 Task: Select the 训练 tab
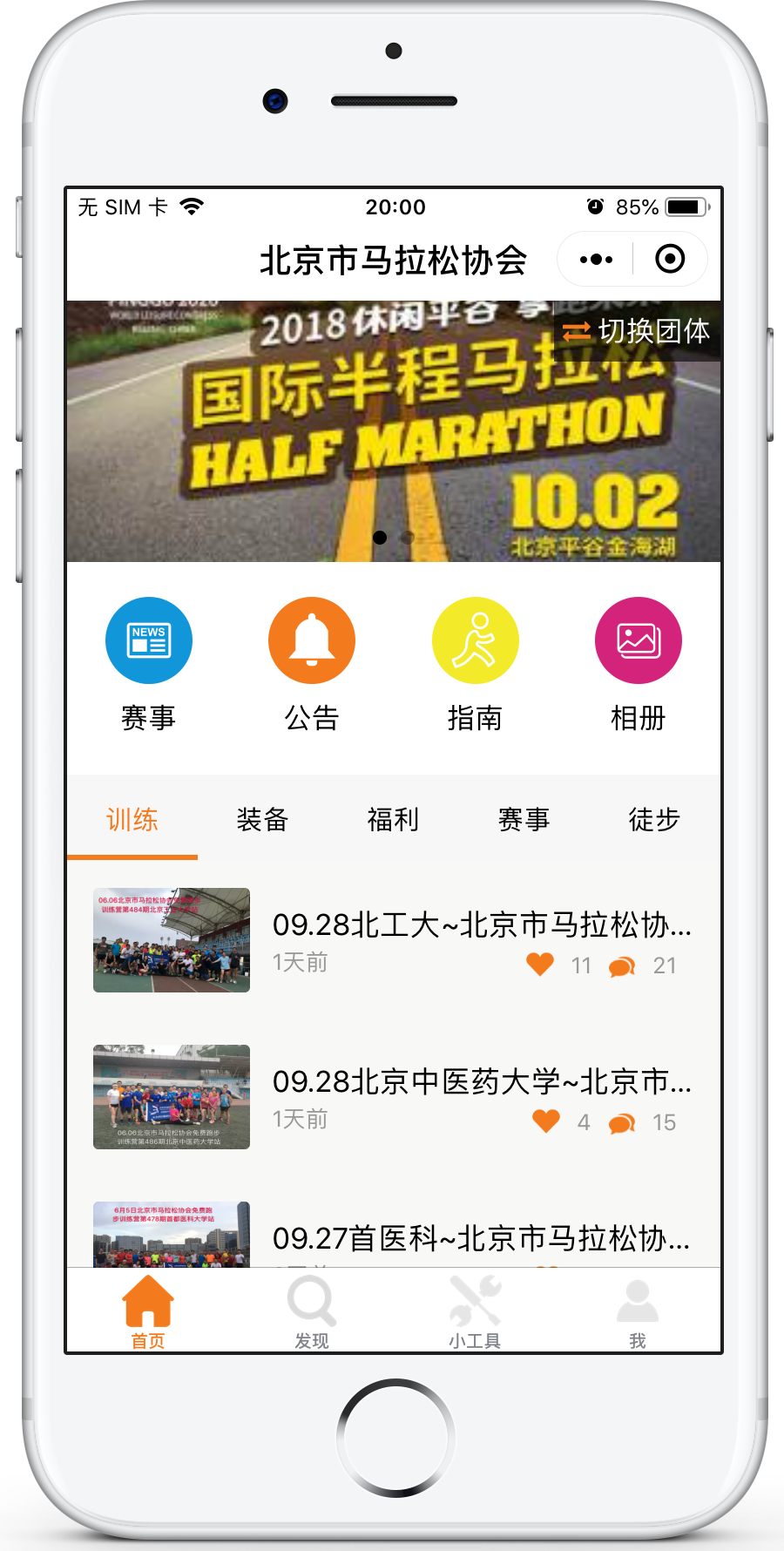point(132,820)
